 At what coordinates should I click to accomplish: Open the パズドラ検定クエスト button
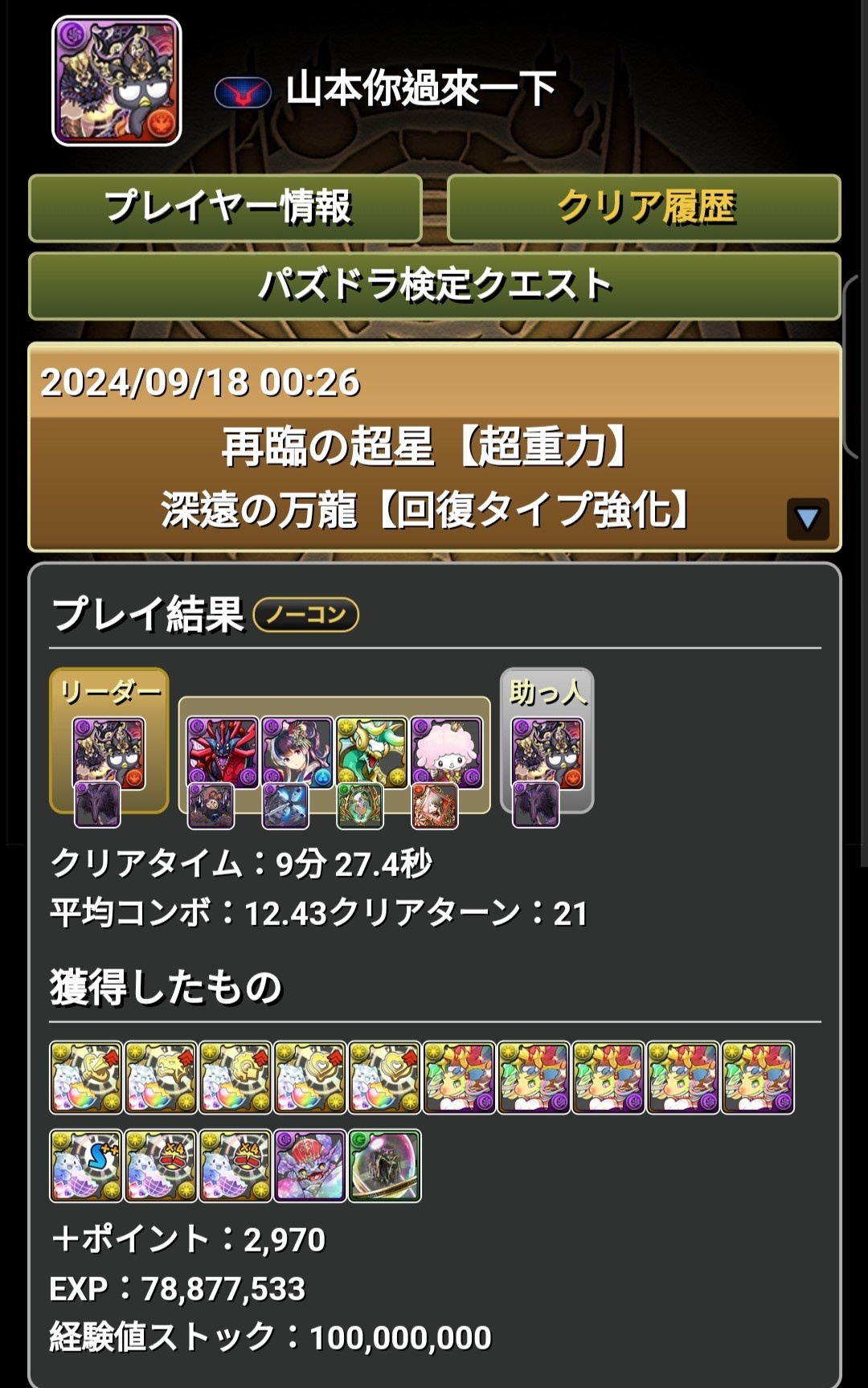point(434,285)
